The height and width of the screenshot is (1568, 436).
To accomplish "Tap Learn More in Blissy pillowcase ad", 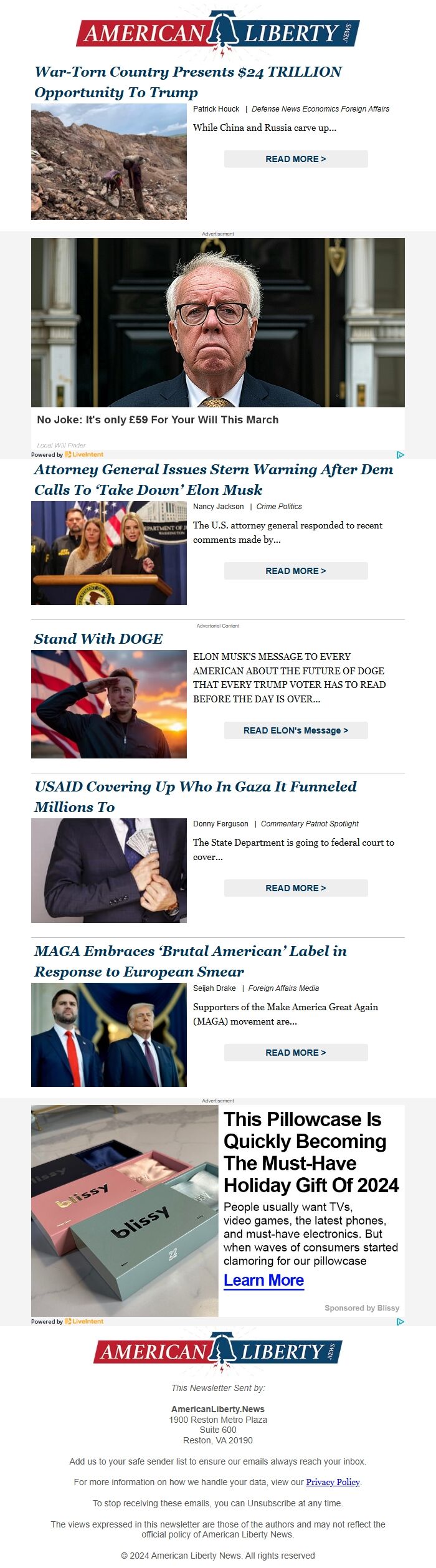I will tap(263, 1280).
